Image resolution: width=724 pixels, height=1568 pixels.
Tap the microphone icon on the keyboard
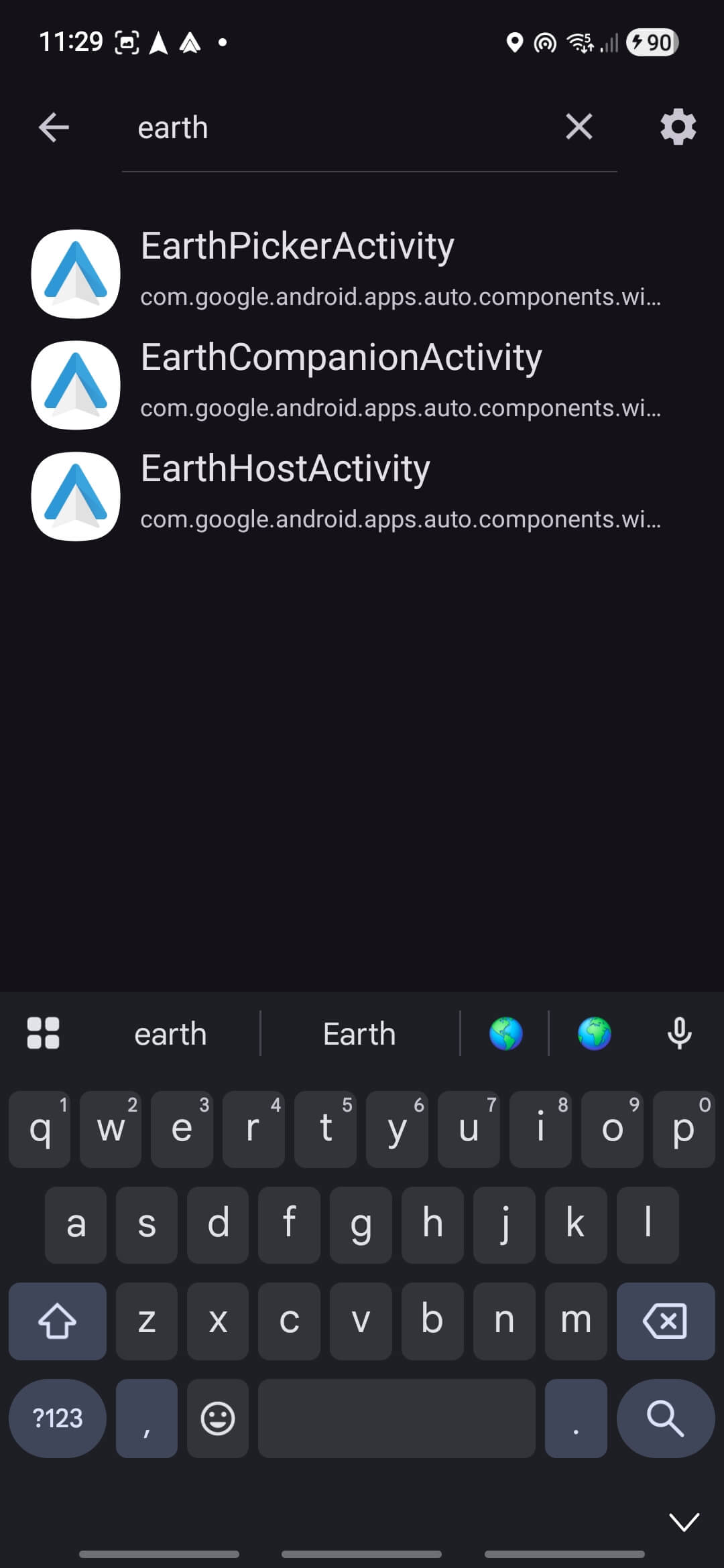679,1033
